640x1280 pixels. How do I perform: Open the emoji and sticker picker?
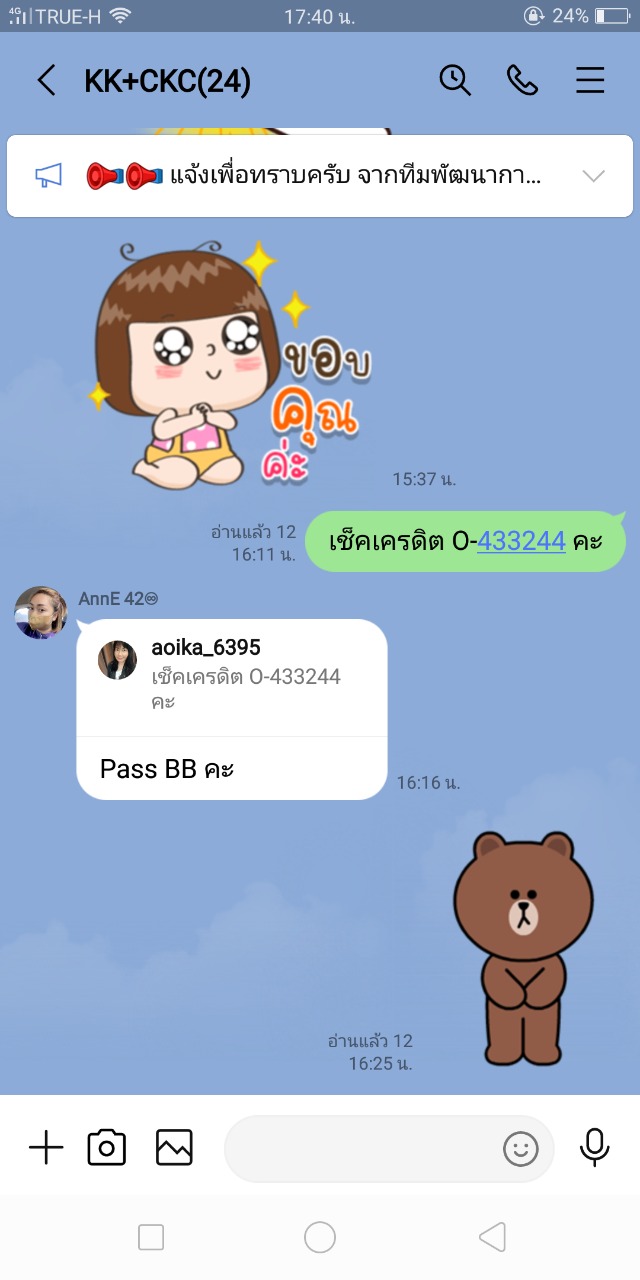point(520,1149)
